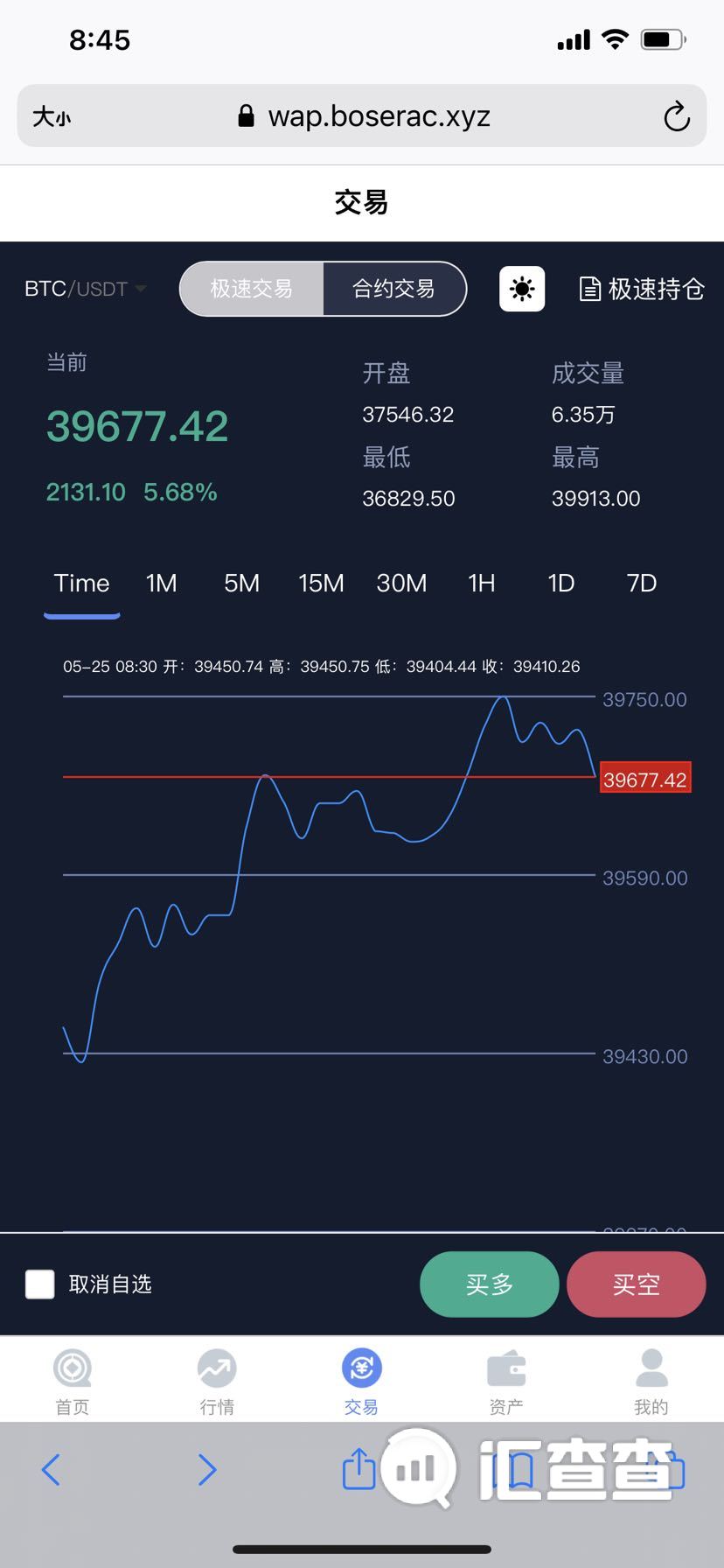
Task: Select the 5M chart interval
Action: coord(242,583)
